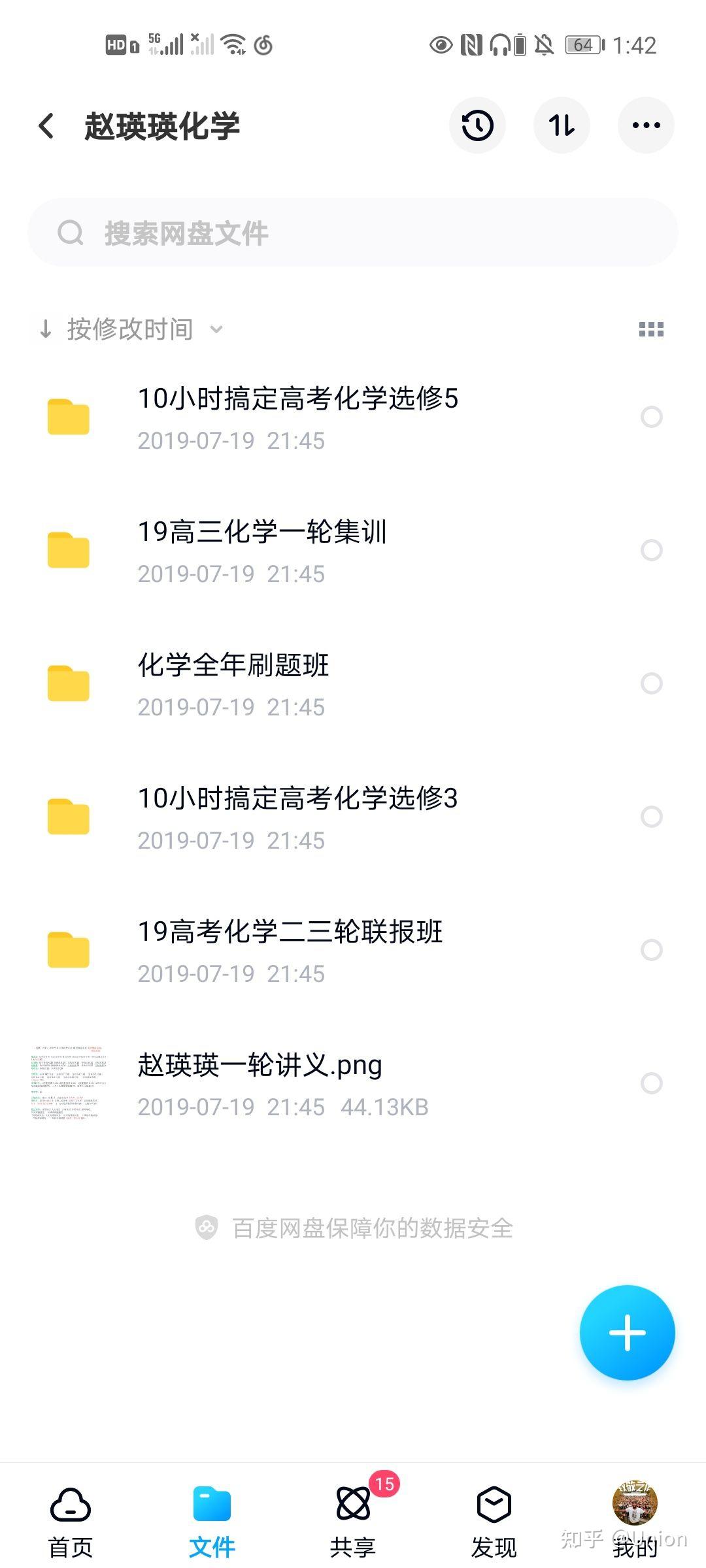Select the checkbox for 化学全年刷题班
This screenshot has width=706, height=1568.
point(652,683)
